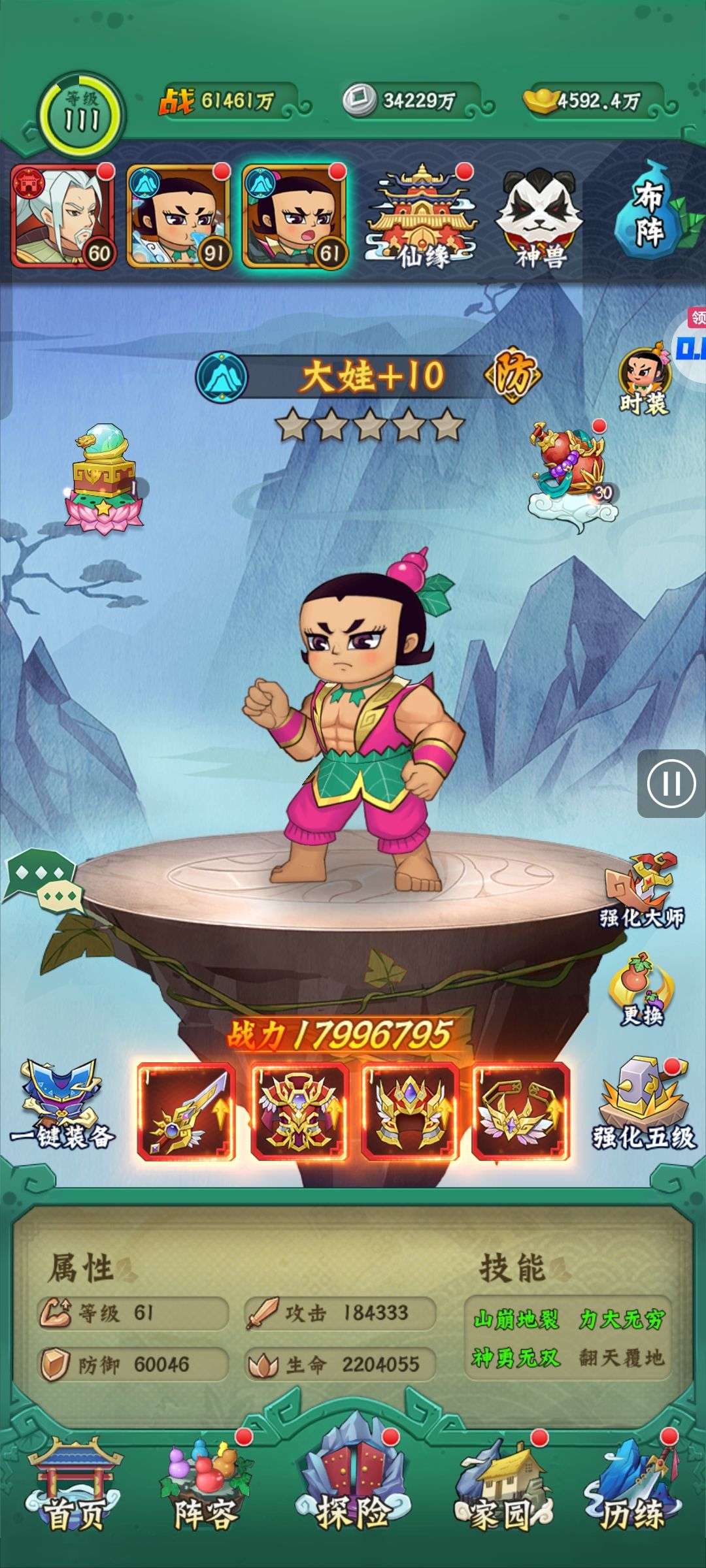706x1568 pixels.
Task: Open 强化大师 enhancement master
Action: [x=642, y=890]
